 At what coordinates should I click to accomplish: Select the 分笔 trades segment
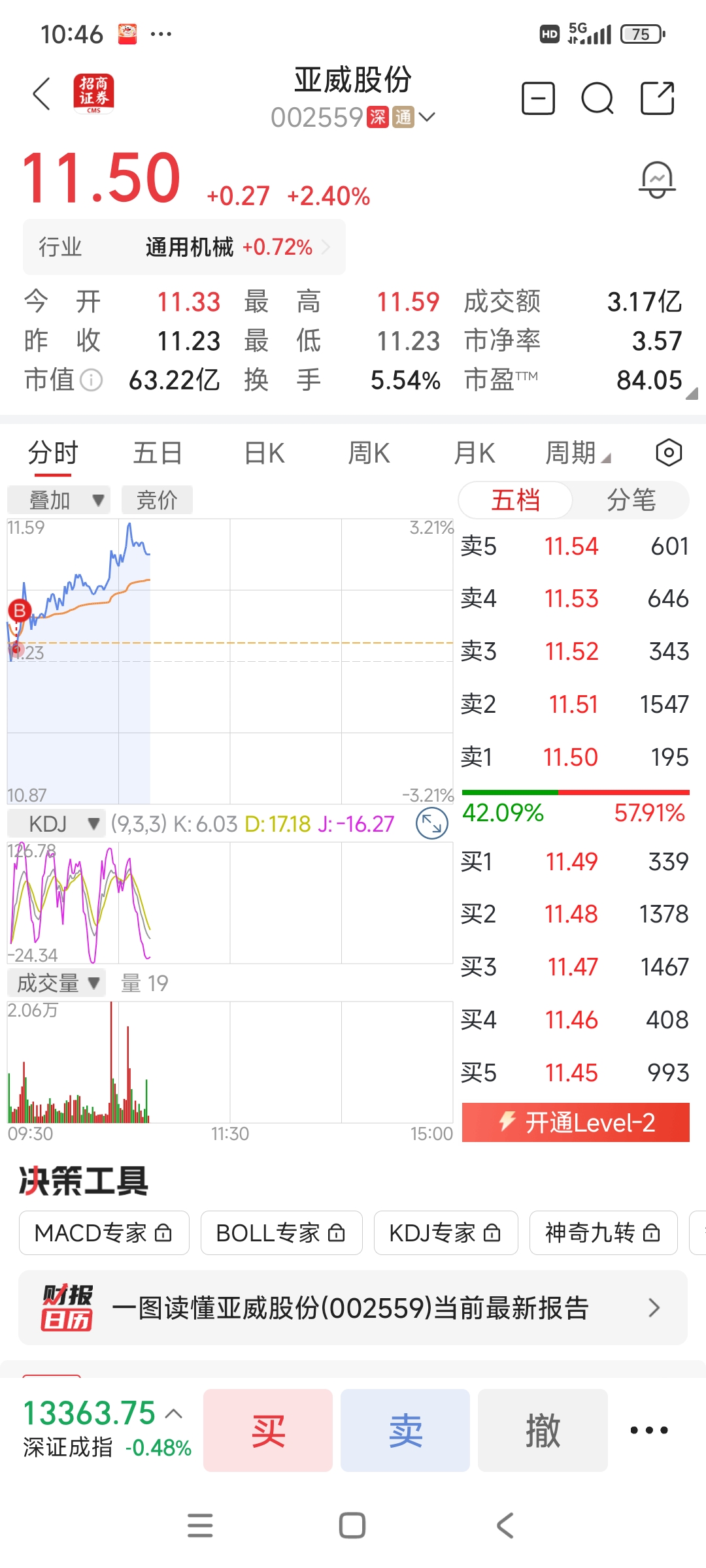tap(630, 500)
